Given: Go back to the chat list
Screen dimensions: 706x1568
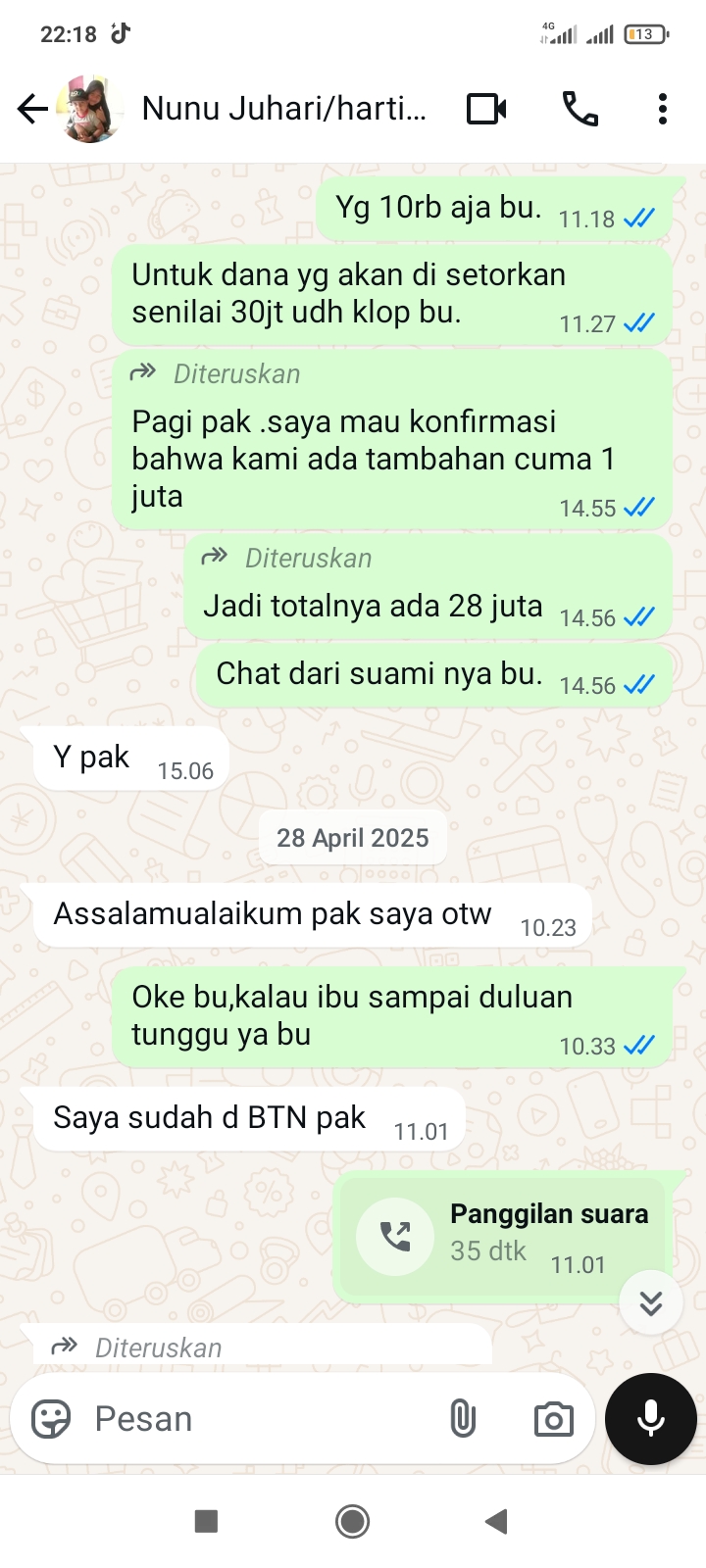Looking at the screenshot, I should (32, 109).
